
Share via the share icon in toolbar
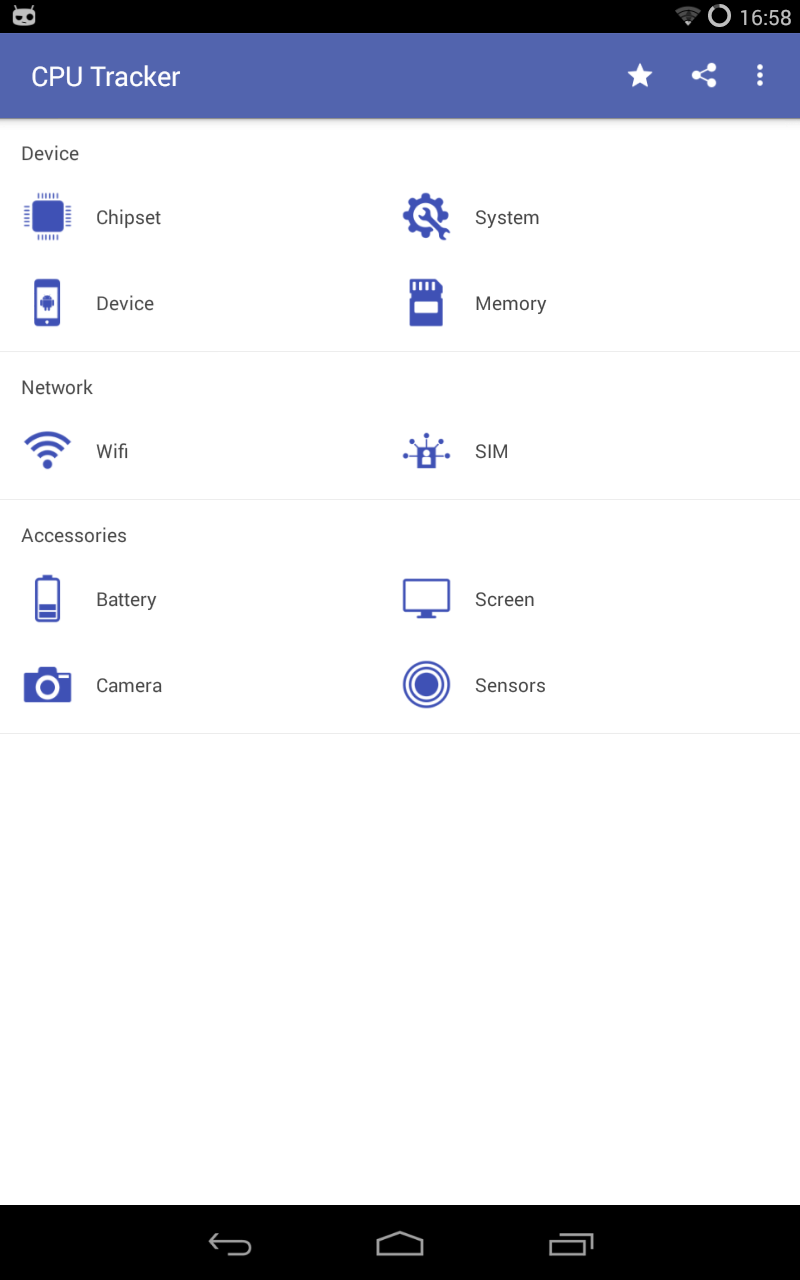click(x=703, y=75)
